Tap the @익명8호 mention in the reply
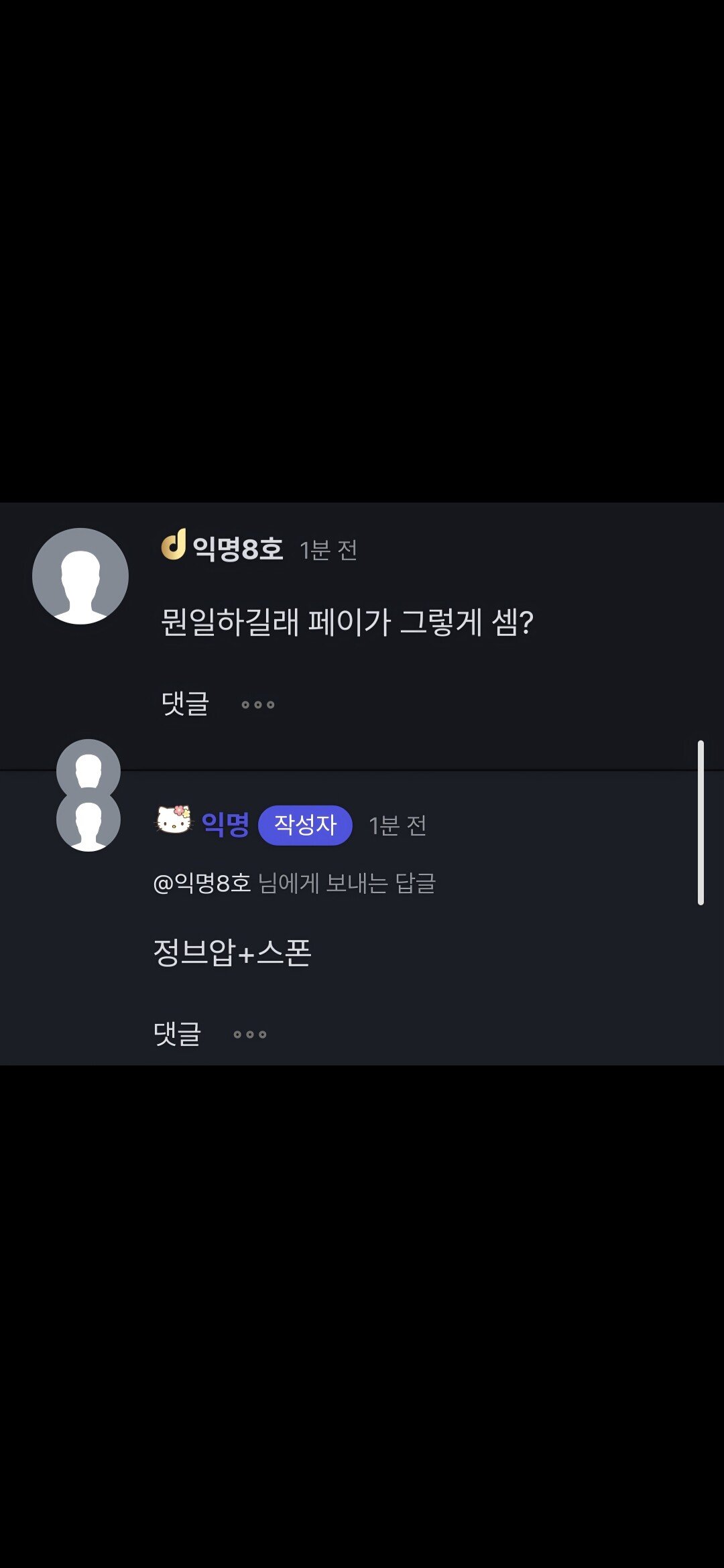724x1568 pixels. [x=202, y=883]
